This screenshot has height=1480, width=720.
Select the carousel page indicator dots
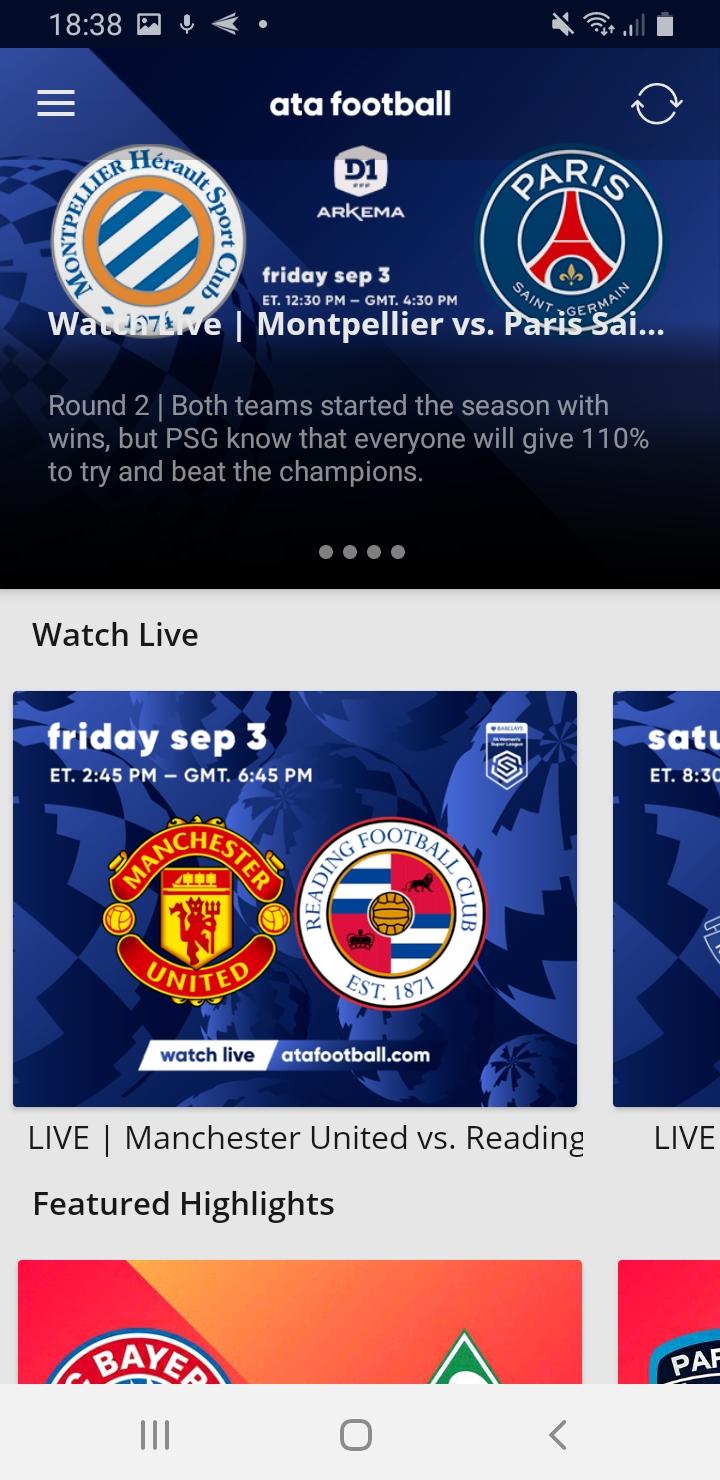tap(361, 552)
